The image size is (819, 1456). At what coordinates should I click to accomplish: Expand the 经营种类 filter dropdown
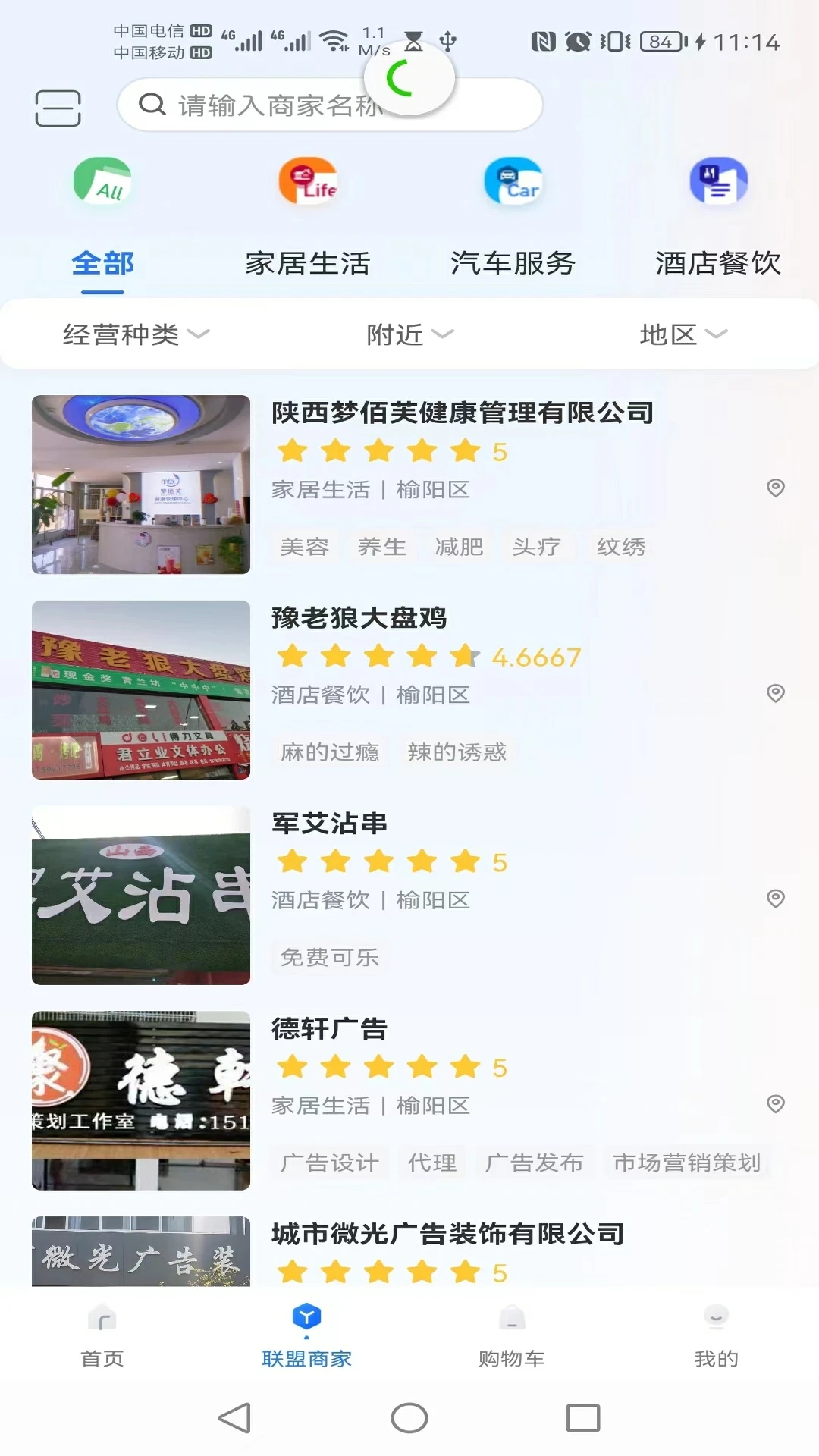(137, 334)
